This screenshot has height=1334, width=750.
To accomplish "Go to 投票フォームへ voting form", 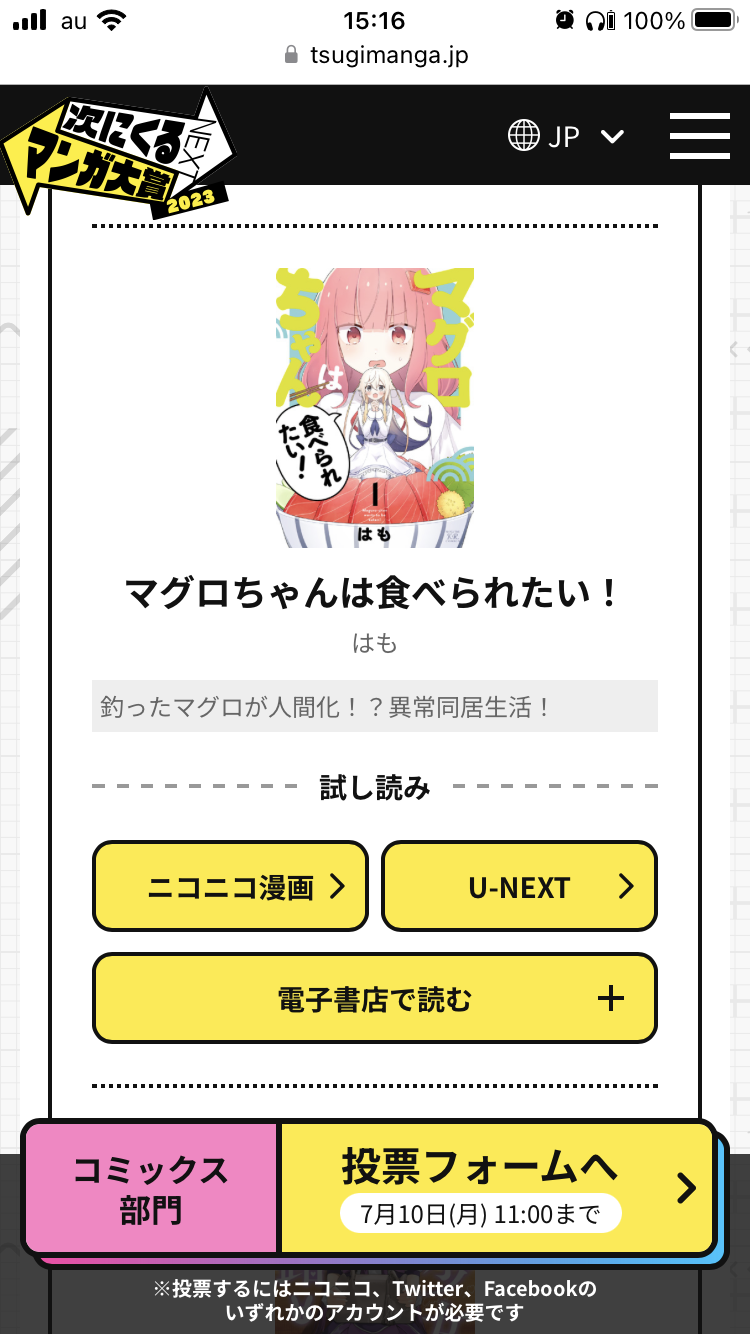I will (x=498, y=1187).
